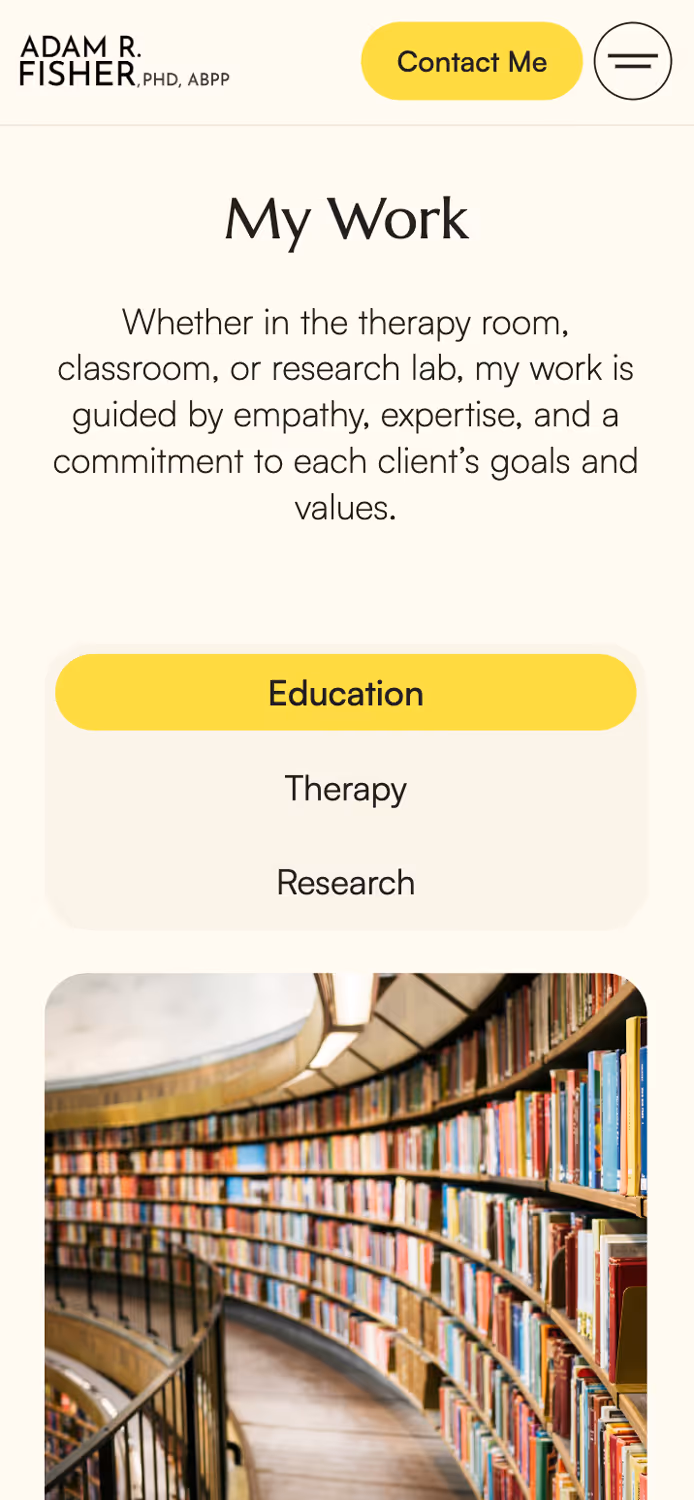Switch to the Therapy tab
This screenshot has width=694, height=1500.
345,788
